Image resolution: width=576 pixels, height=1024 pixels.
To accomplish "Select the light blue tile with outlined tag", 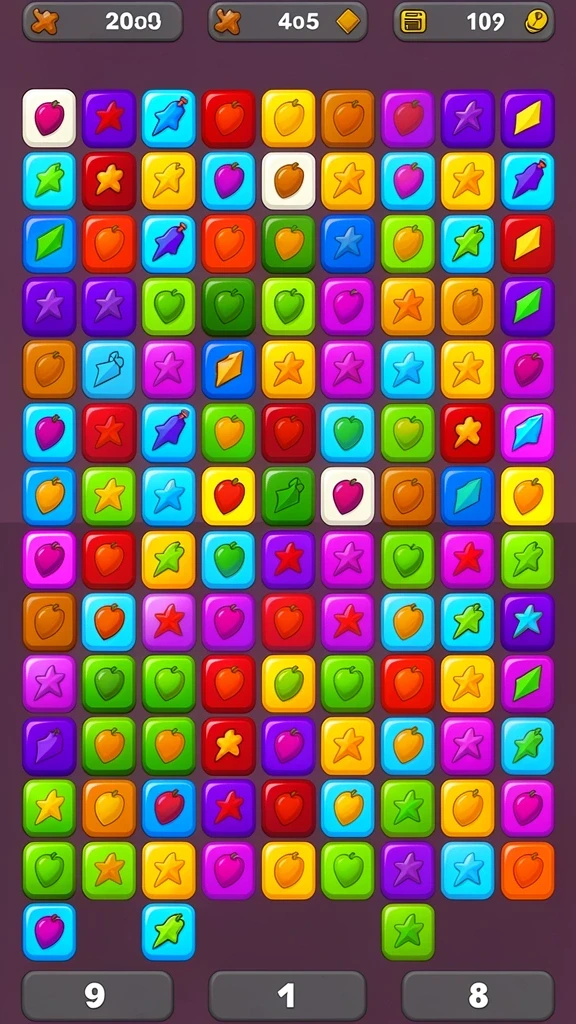I will 109,369.
